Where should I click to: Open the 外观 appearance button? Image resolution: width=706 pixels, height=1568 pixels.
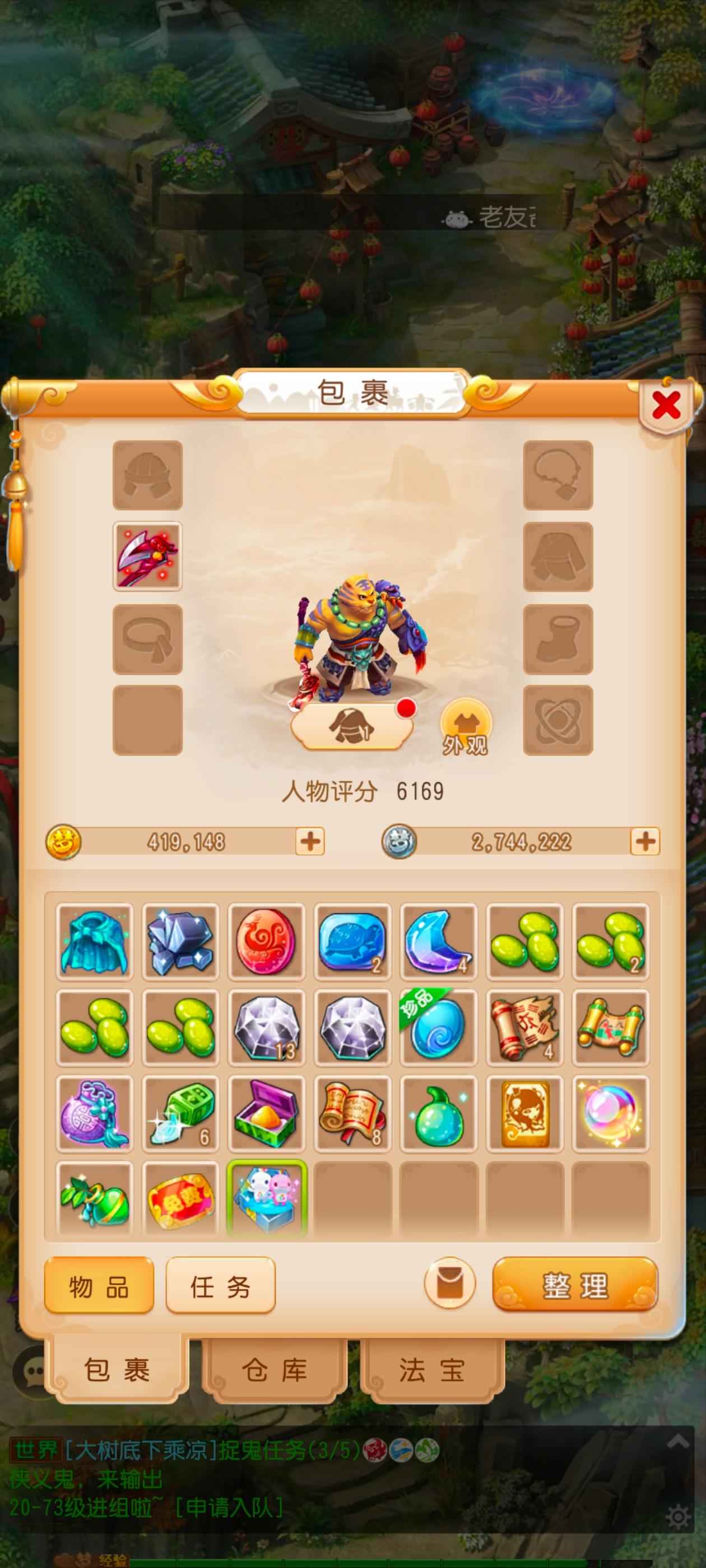point(466,726)
